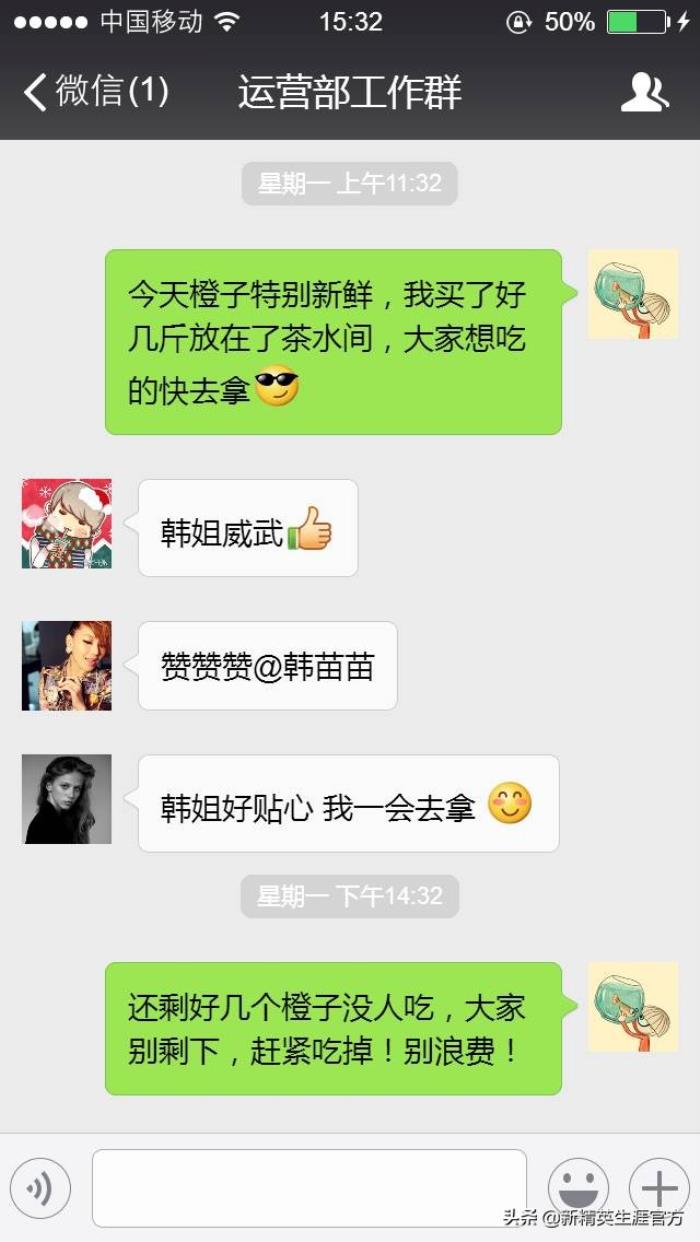Screen dimensions: 700x1242
Task: Go back to the 微信 chat list
Action: pyautogui.click(x=95, y=92)
